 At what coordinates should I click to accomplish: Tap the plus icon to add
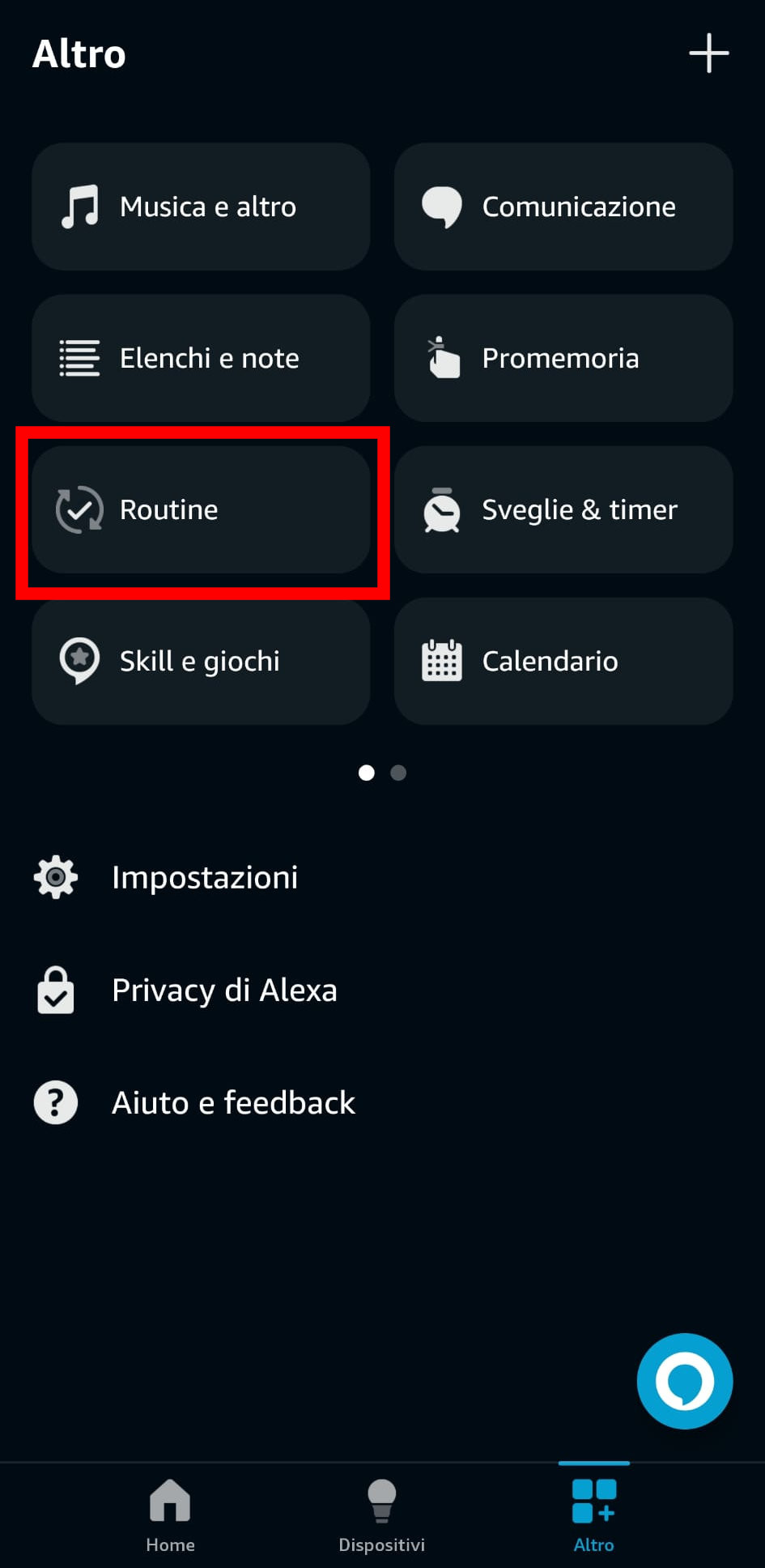708,53
